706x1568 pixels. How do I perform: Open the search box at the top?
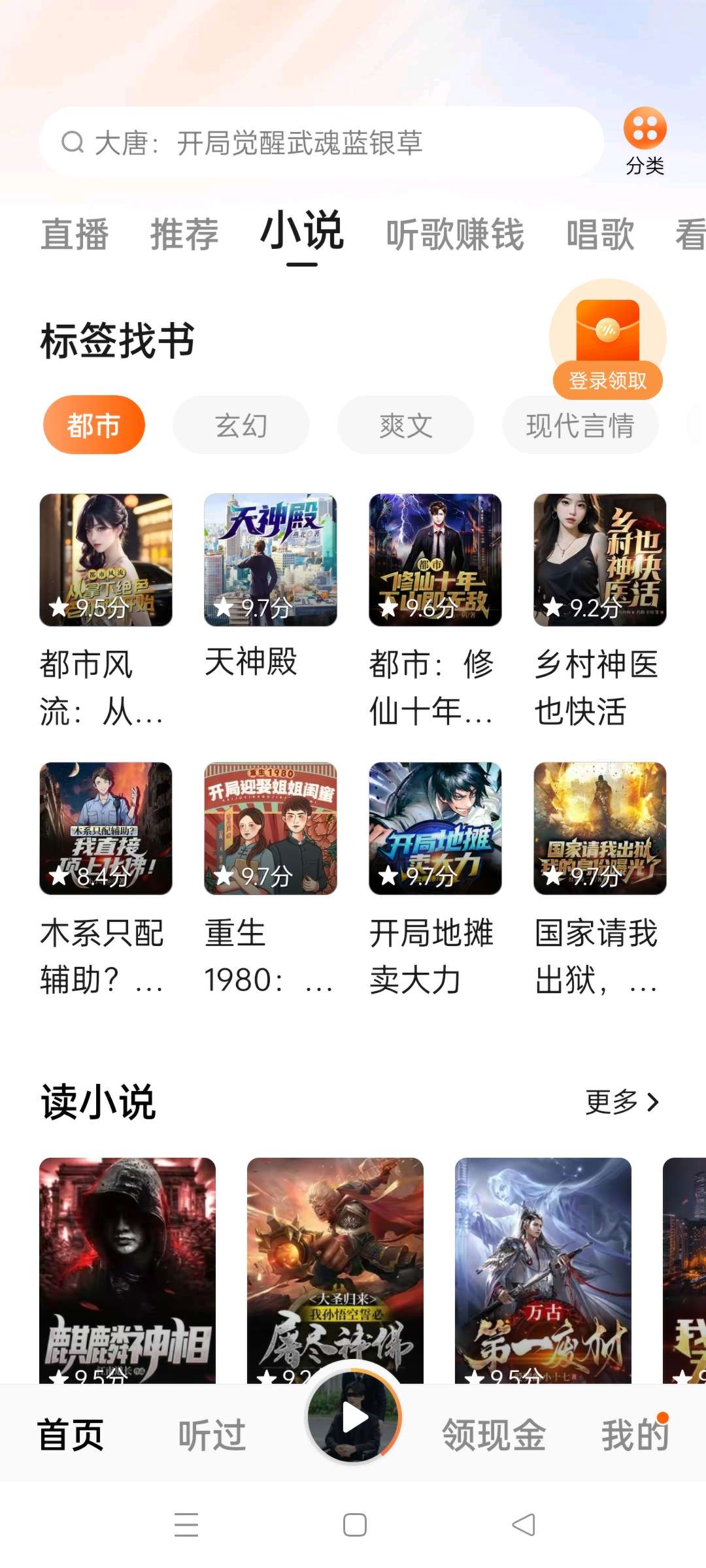pos(320,142)
